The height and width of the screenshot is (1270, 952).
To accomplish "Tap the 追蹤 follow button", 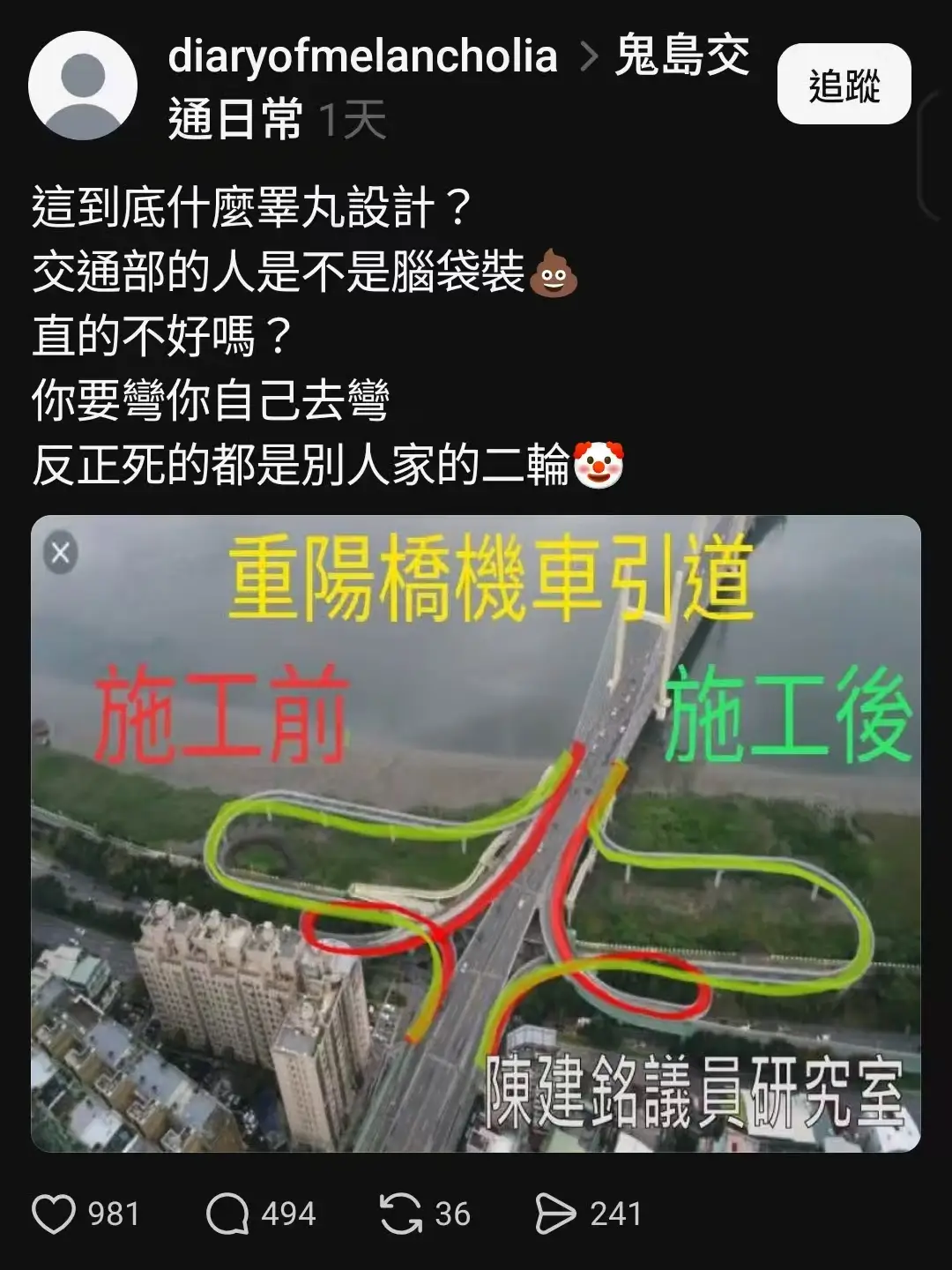I will pyautogui.click(x=844, y=85).
